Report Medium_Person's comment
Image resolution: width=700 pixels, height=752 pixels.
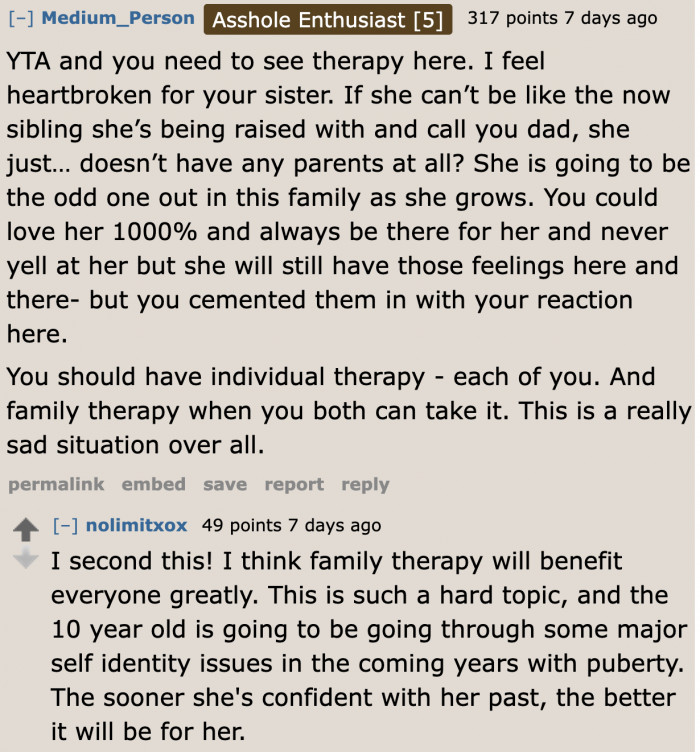coord(293,484)
